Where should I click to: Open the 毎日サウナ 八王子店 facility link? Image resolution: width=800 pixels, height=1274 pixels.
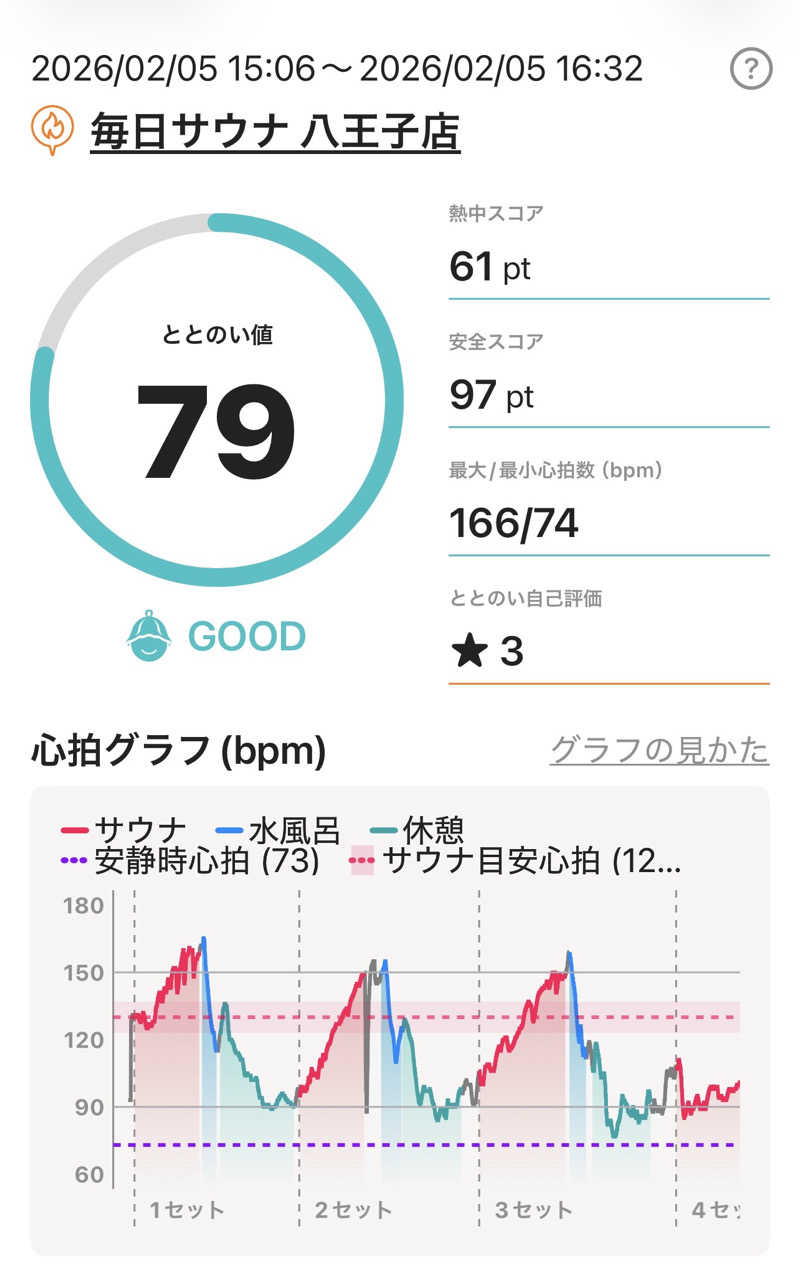pos(275,131)
